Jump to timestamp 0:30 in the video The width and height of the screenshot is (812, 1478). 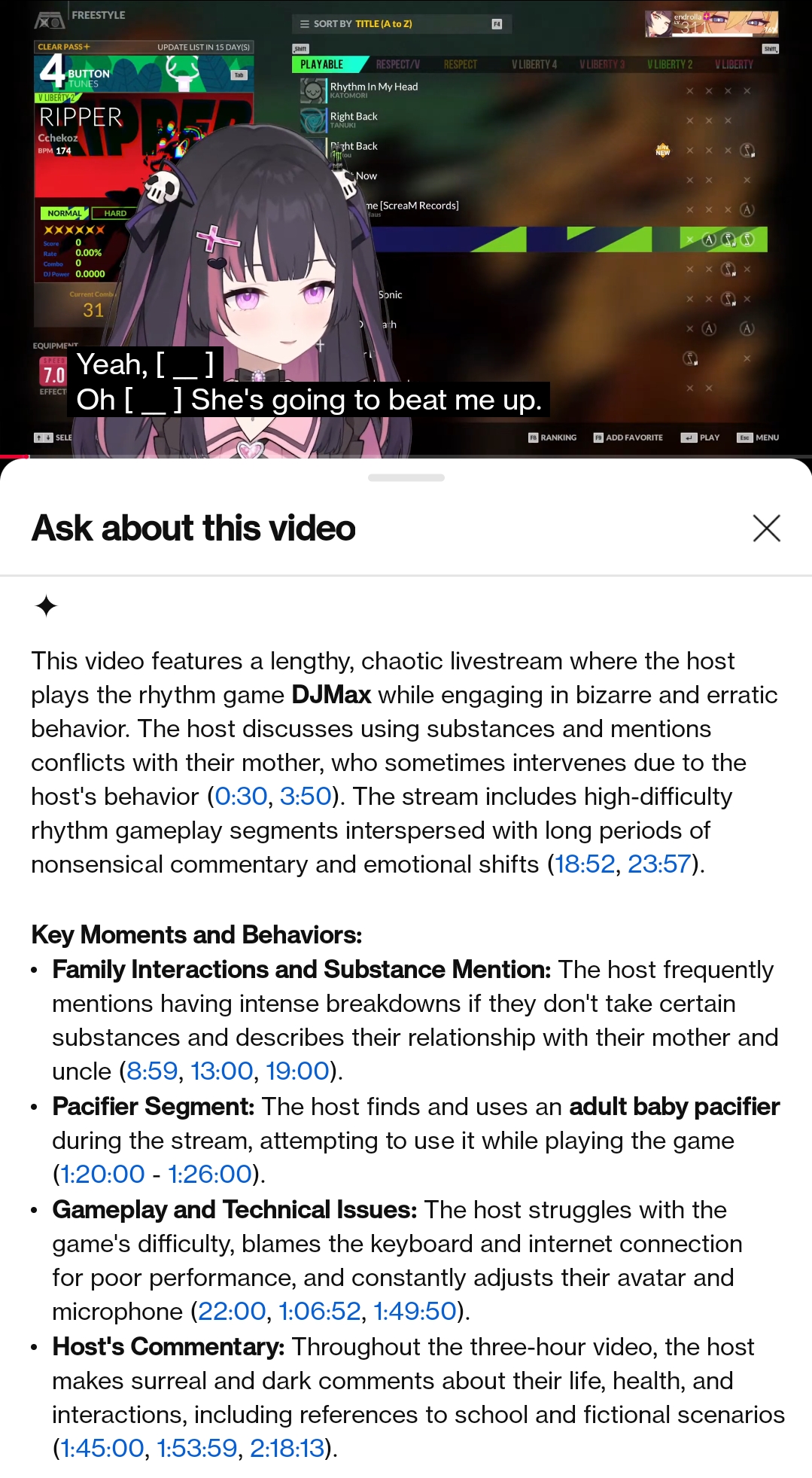241,797
